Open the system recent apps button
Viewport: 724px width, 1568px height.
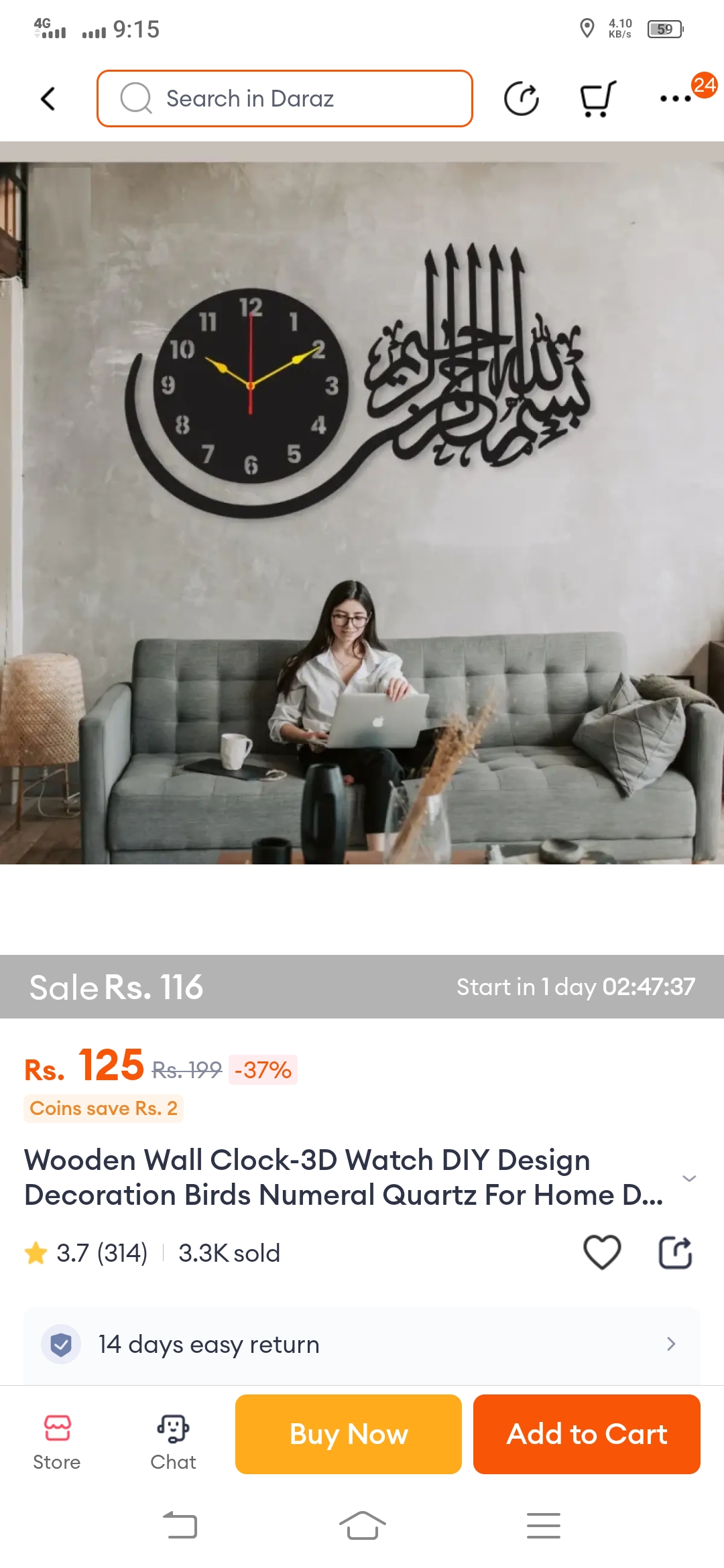[x=543, y=1526]
